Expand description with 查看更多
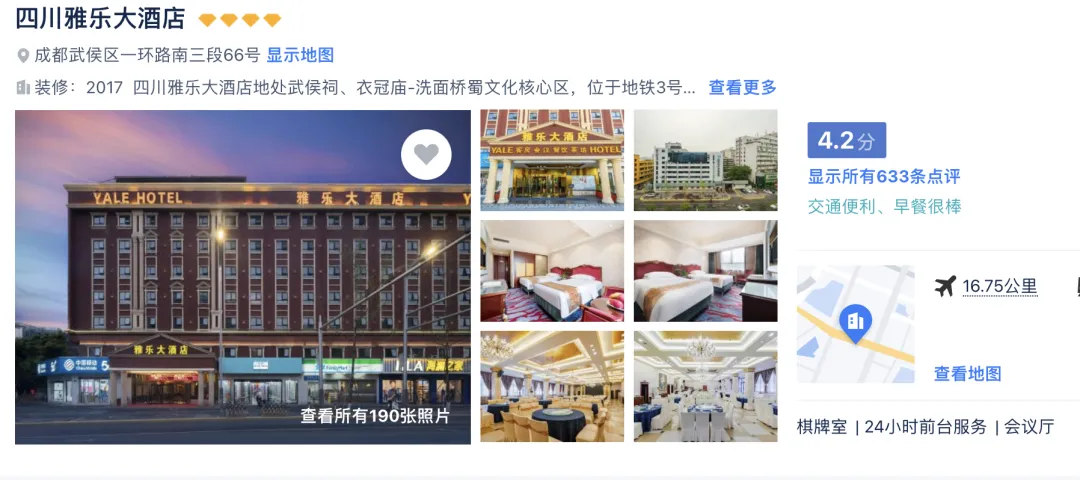 [x=742, y=87]
